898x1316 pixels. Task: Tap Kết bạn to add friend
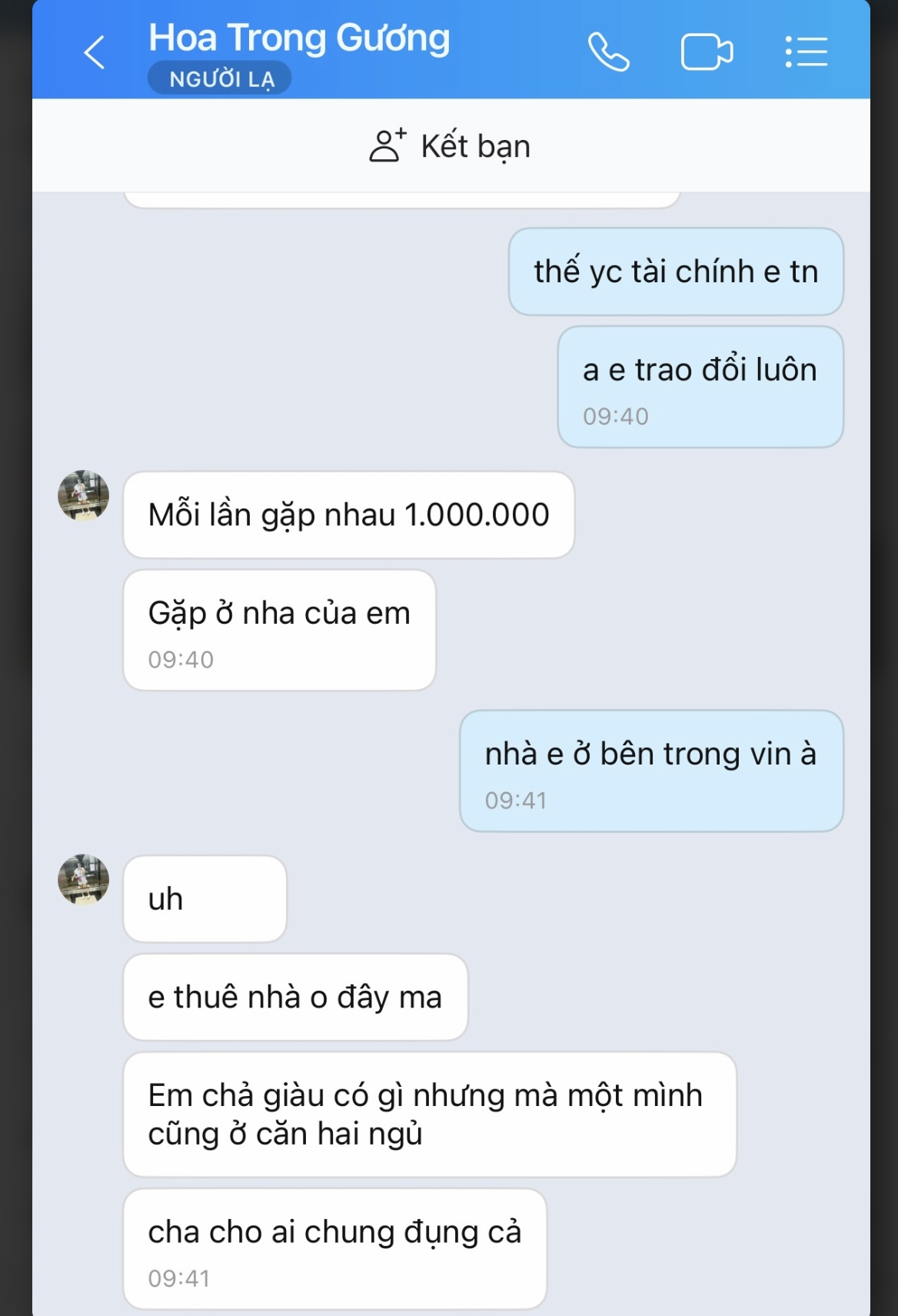point(451,146)
